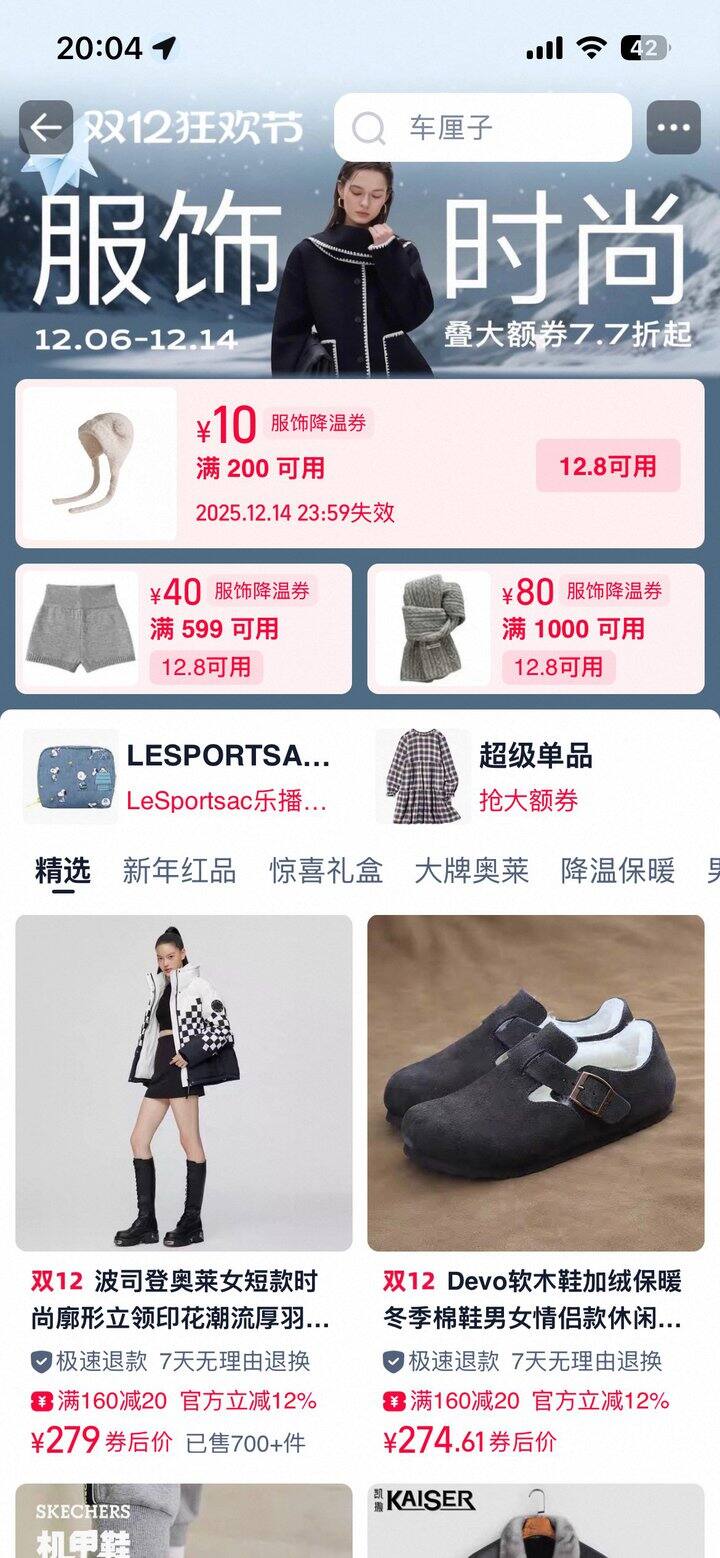Open the 惊喜礼盒 tab

pos(324,872)
